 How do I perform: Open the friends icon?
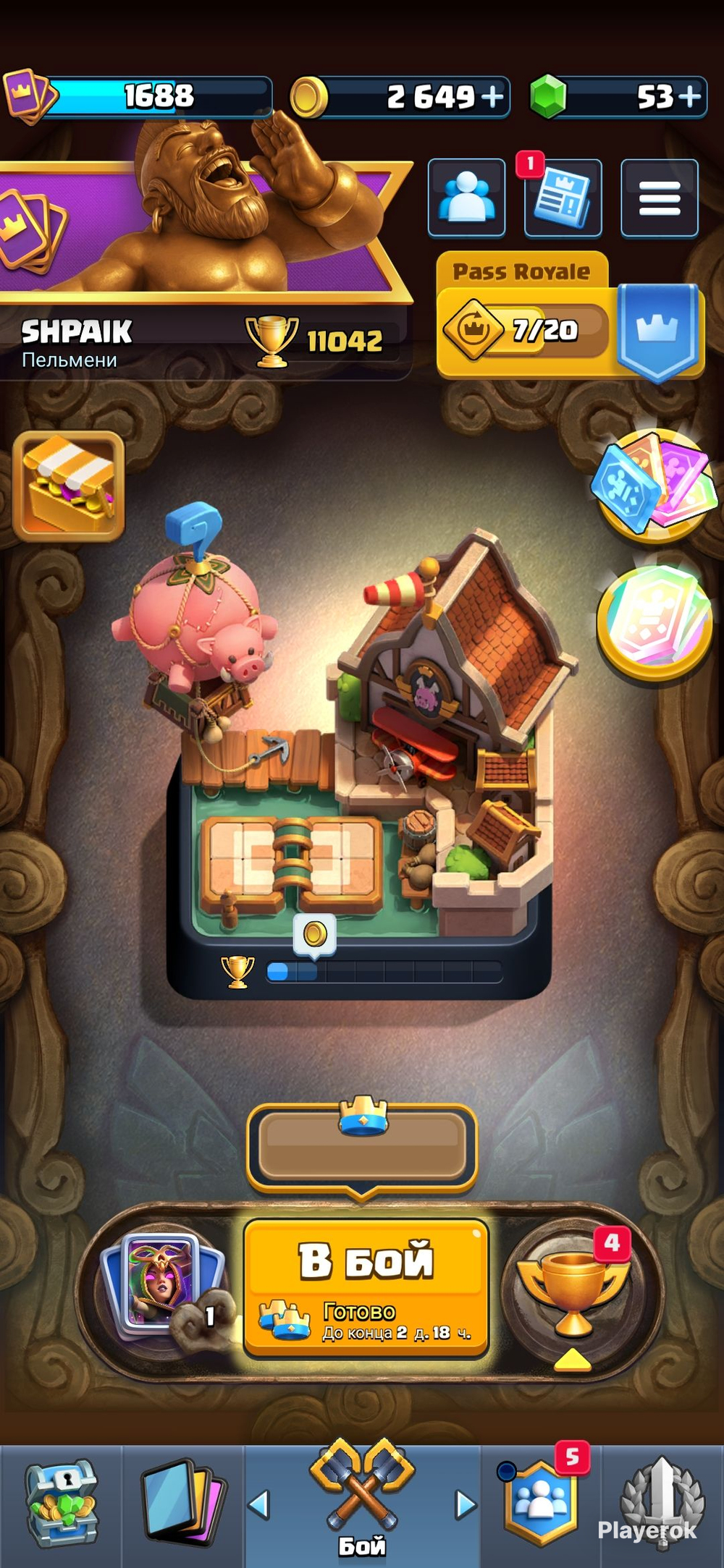[x=466, y=198]
